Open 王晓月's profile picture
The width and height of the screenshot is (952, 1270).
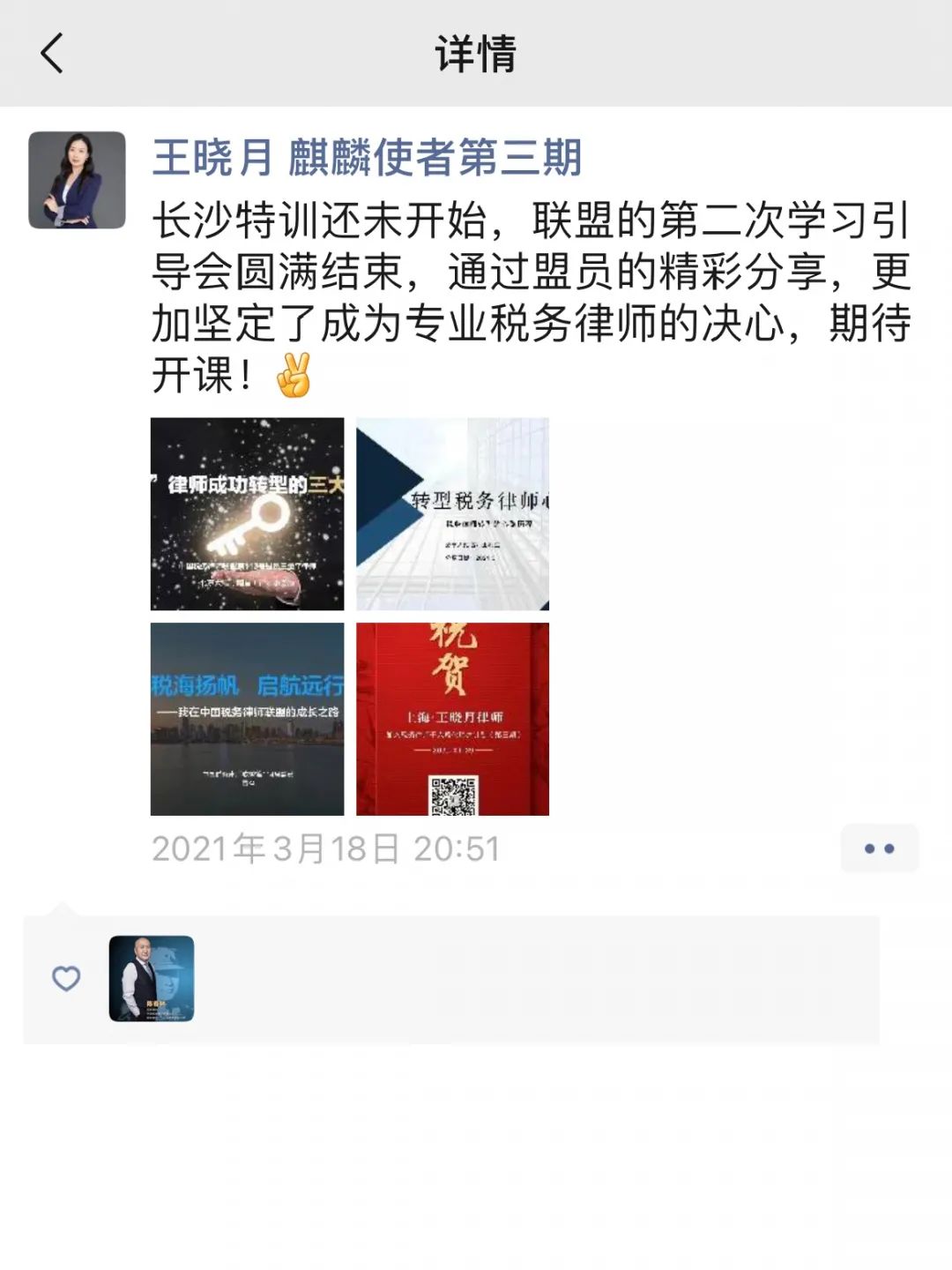(x=78, y=181)
